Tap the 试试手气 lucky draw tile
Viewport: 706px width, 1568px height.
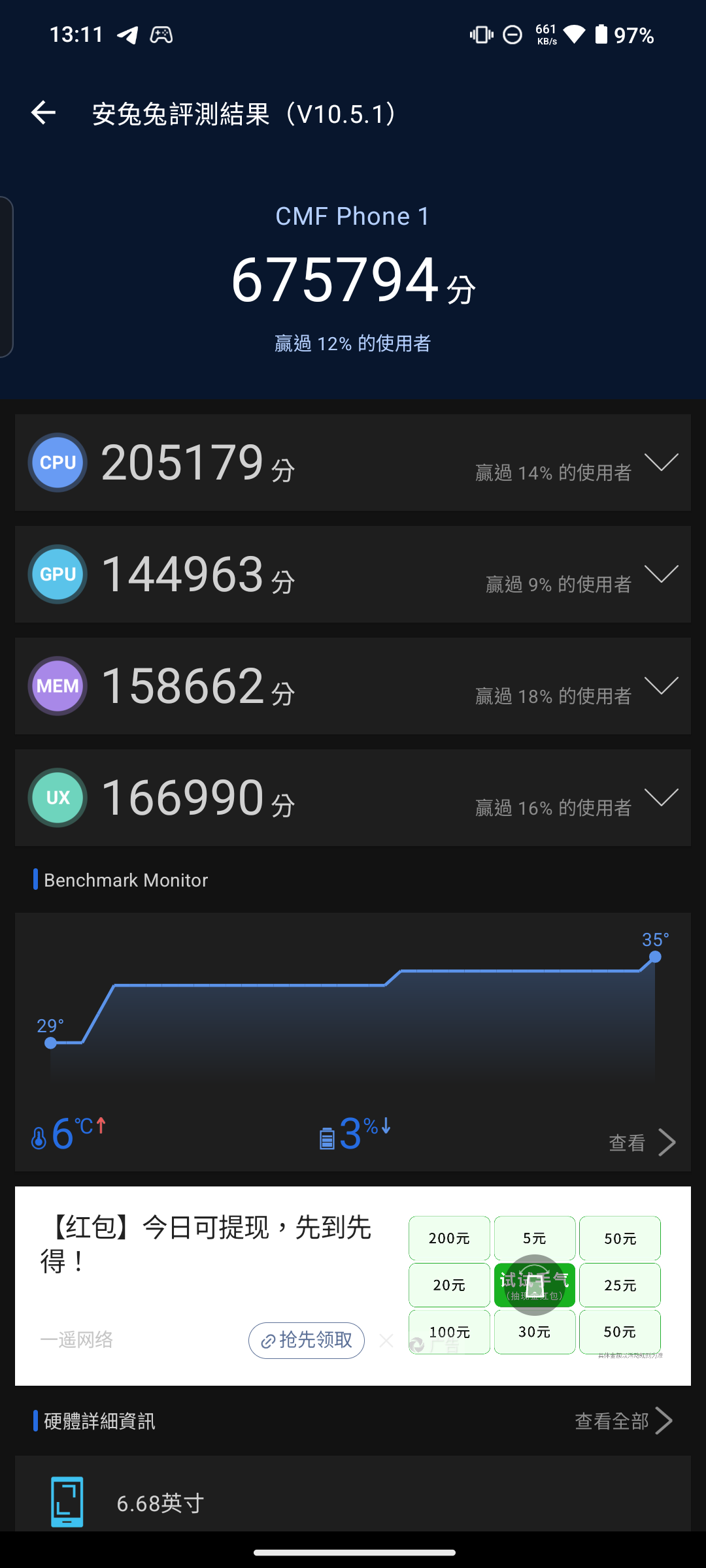534,1285
